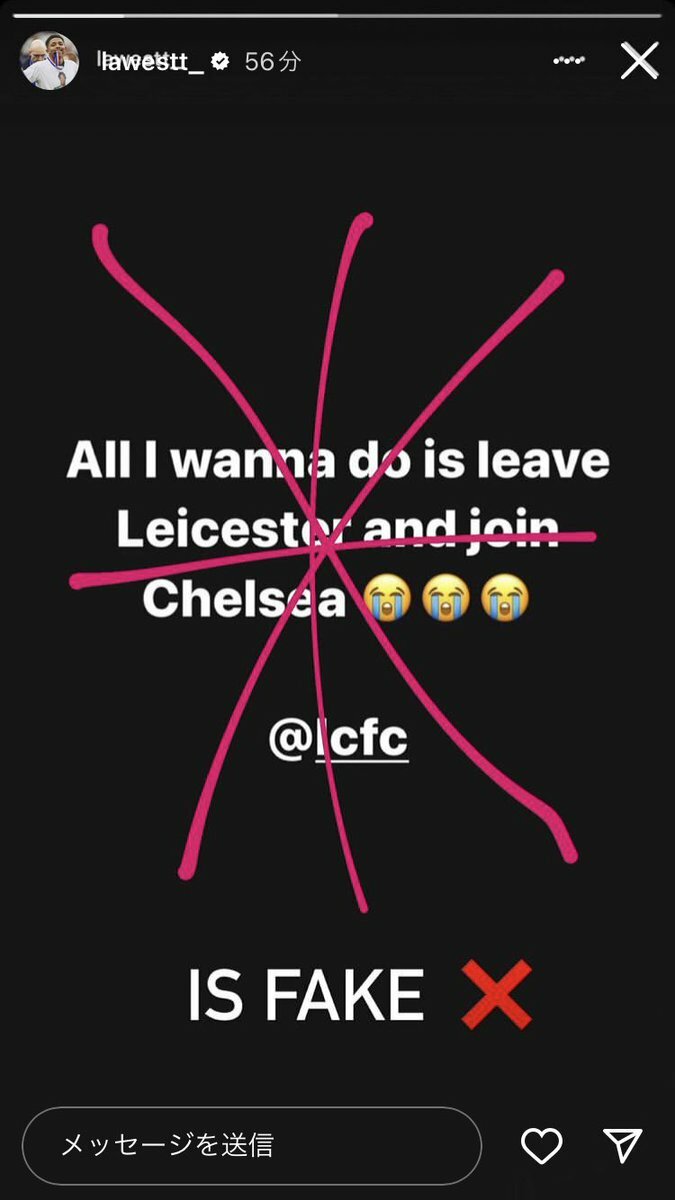The height and width of the screenshot is (1200, 675).
Task: Open the story options menu
Action: (x=567, y=61)
